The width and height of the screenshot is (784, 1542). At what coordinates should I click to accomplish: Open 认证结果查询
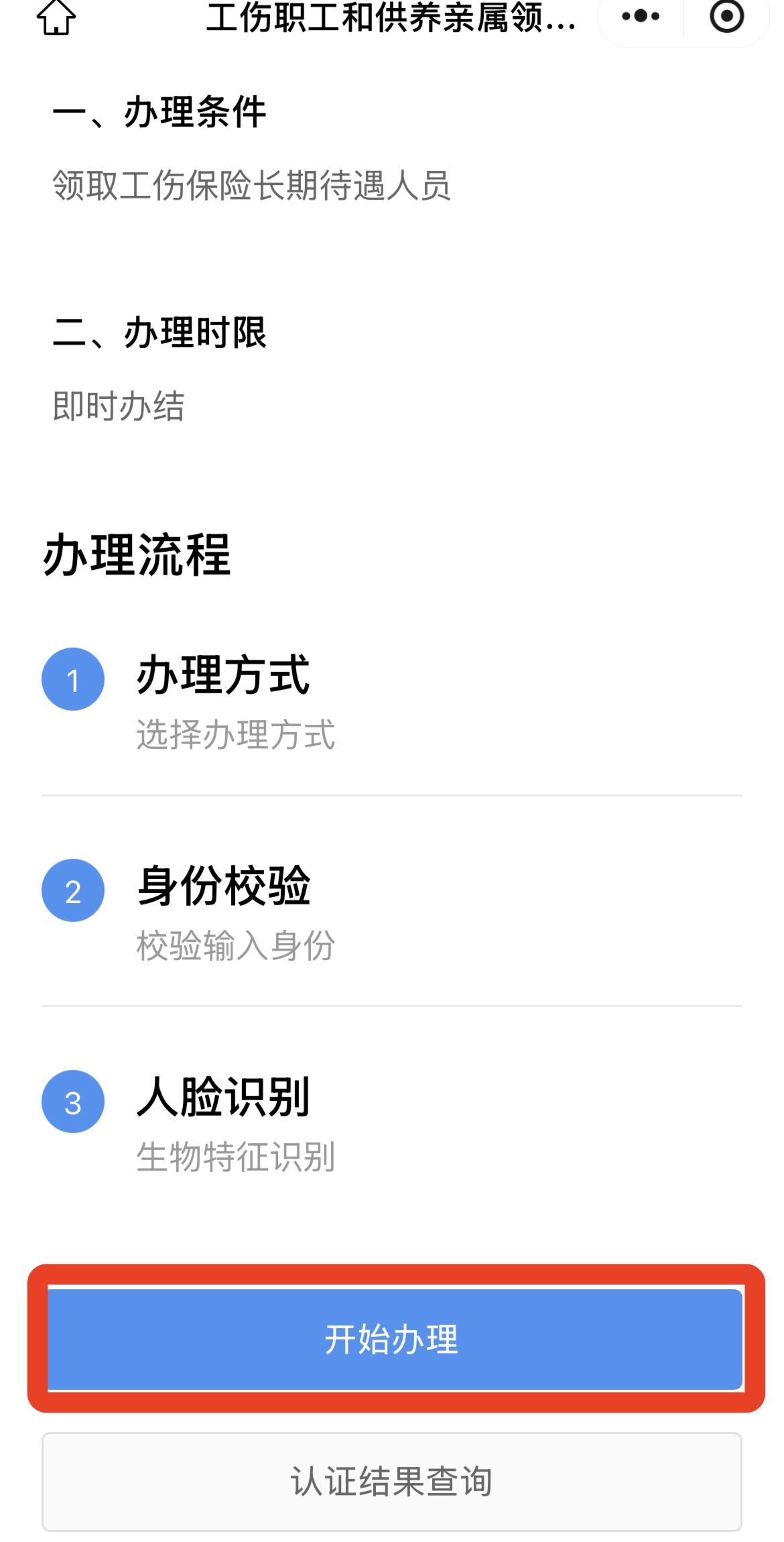[x=392, y=1481]
